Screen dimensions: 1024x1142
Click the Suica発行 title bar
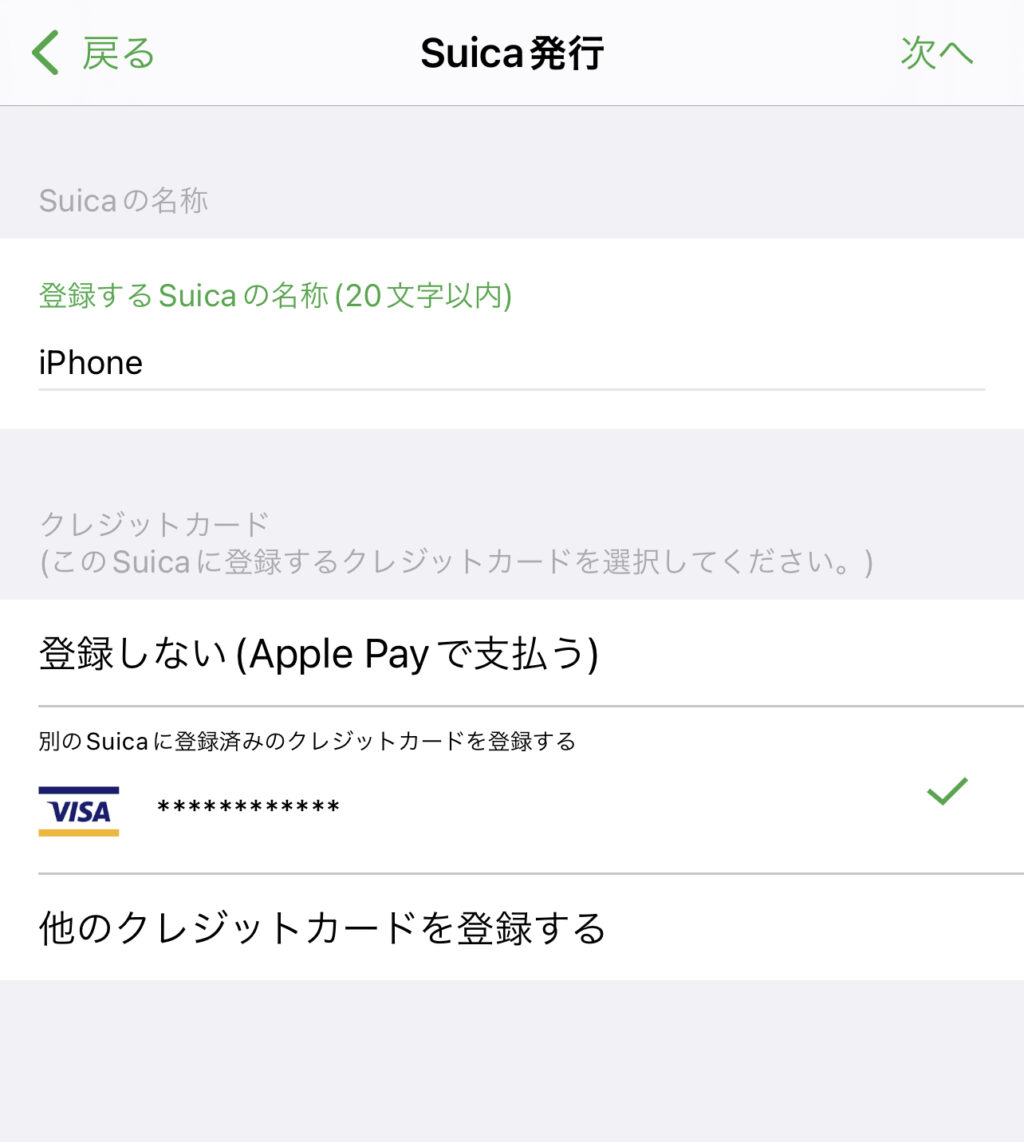(x=512, y=52)
